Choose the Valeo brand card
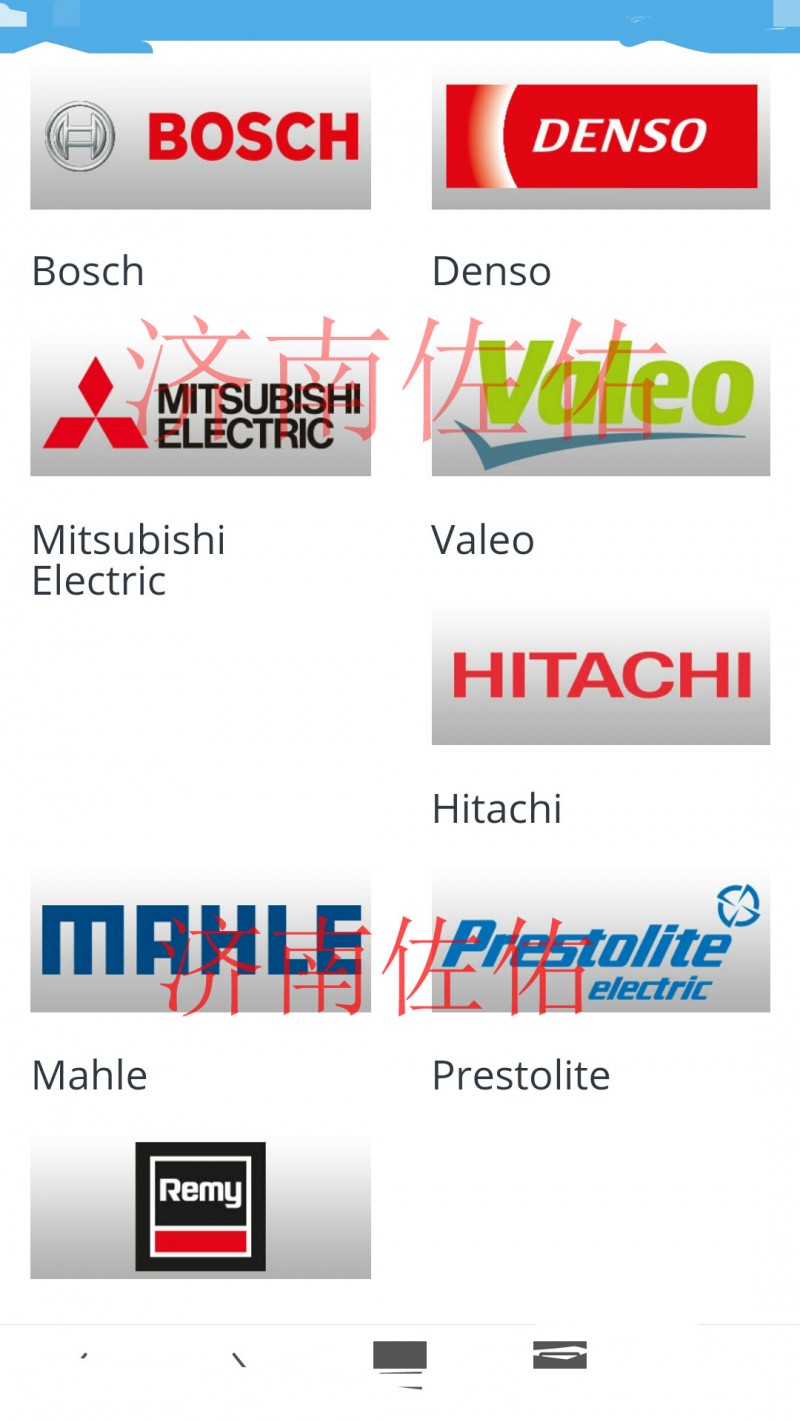The height and width of the screenshot is (1422, 800). point(600,405)
